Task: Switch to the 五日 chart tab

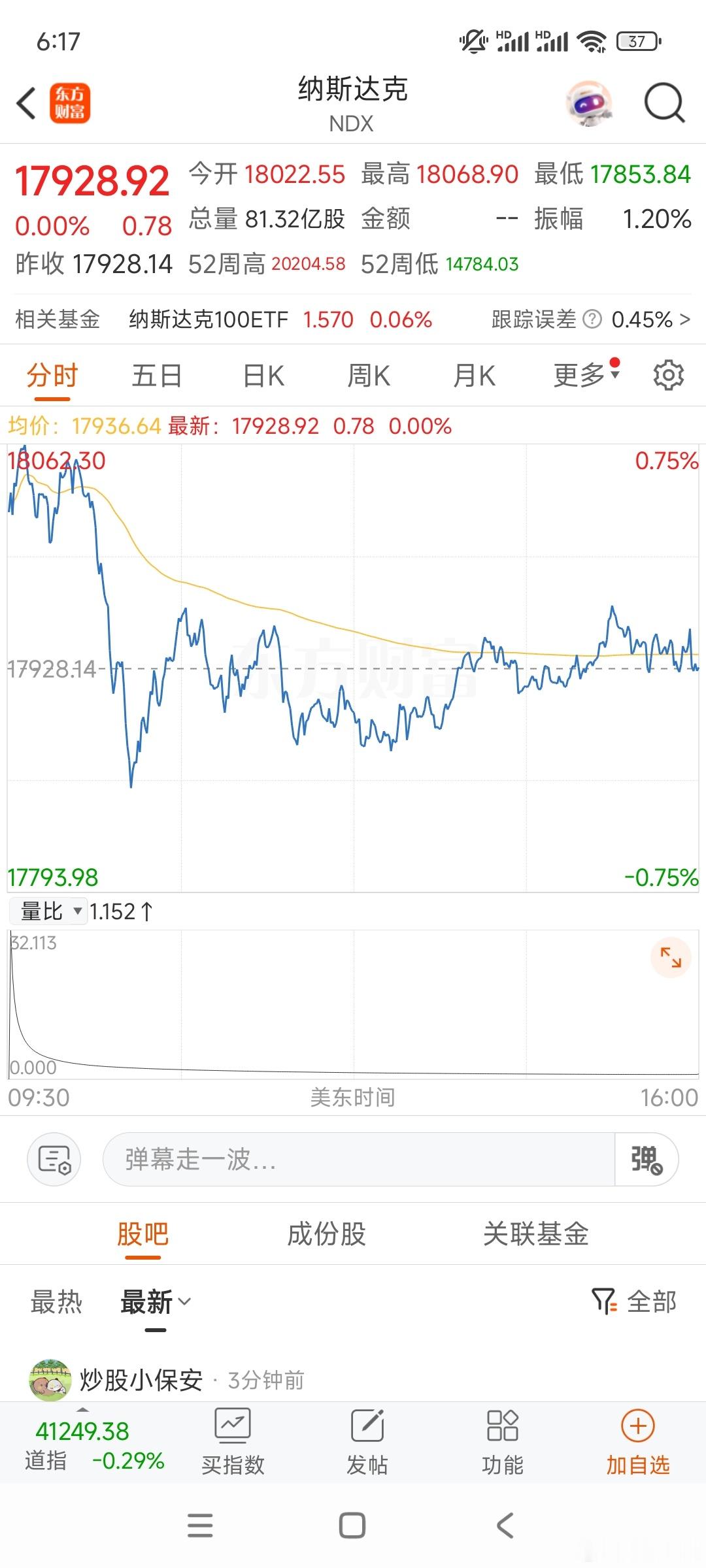Action: 157,376
